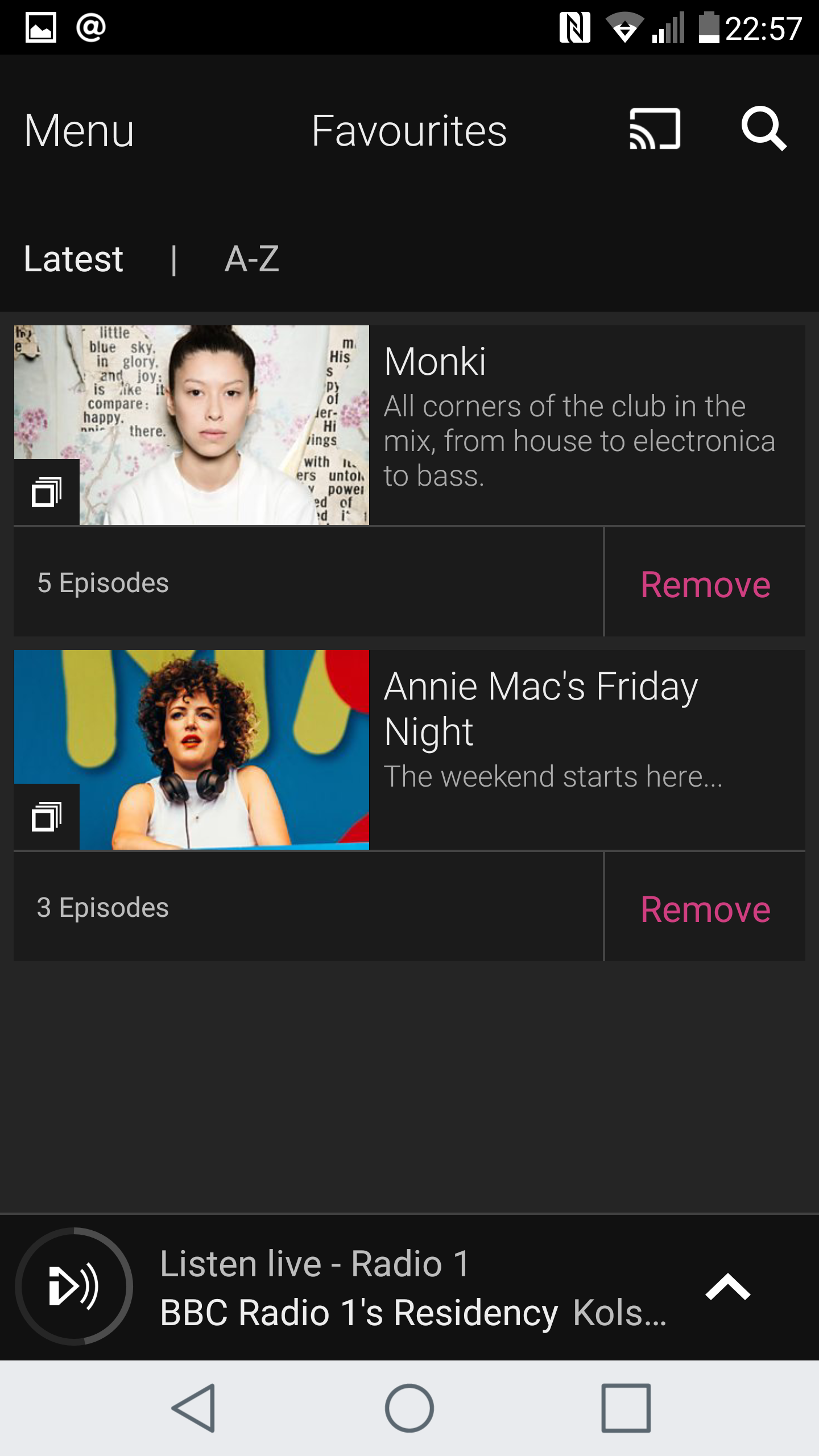The image size is (819, 1456).
Task: Open the Menu drawer
Action: click(x=79, y=130)
